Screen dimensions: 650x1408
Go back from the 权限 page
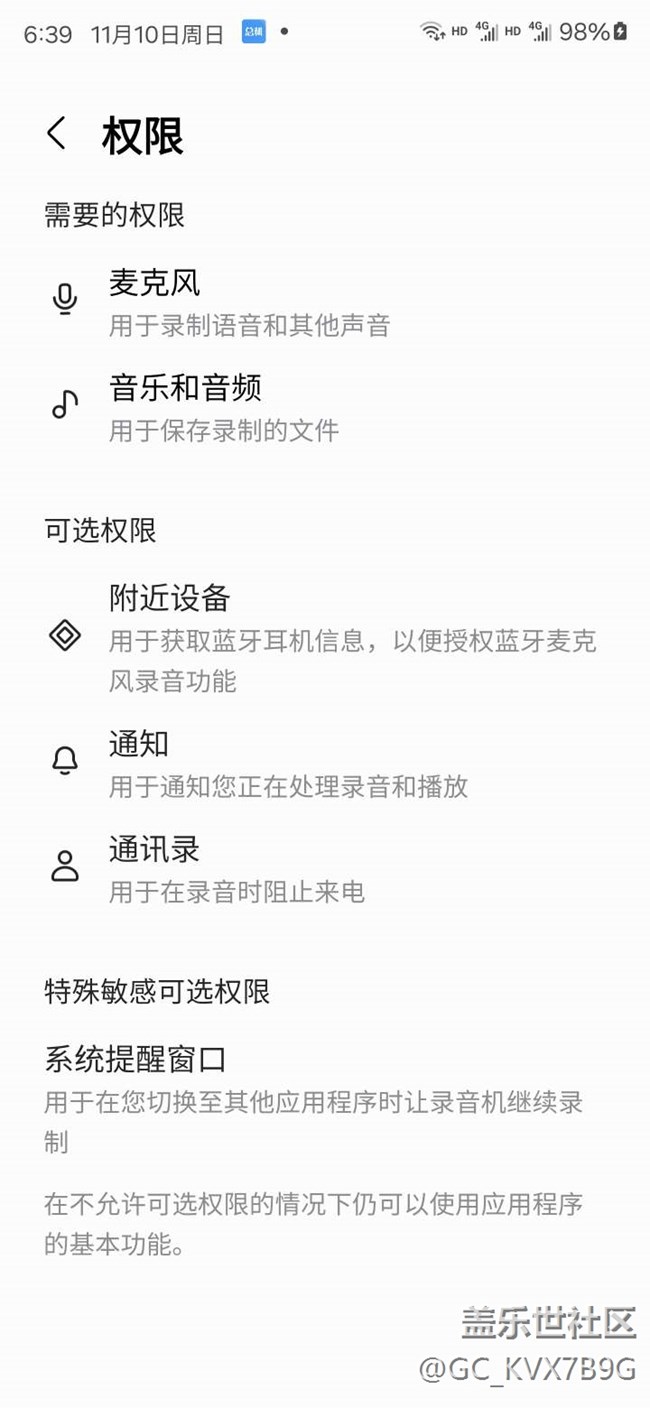coord(57,134)
